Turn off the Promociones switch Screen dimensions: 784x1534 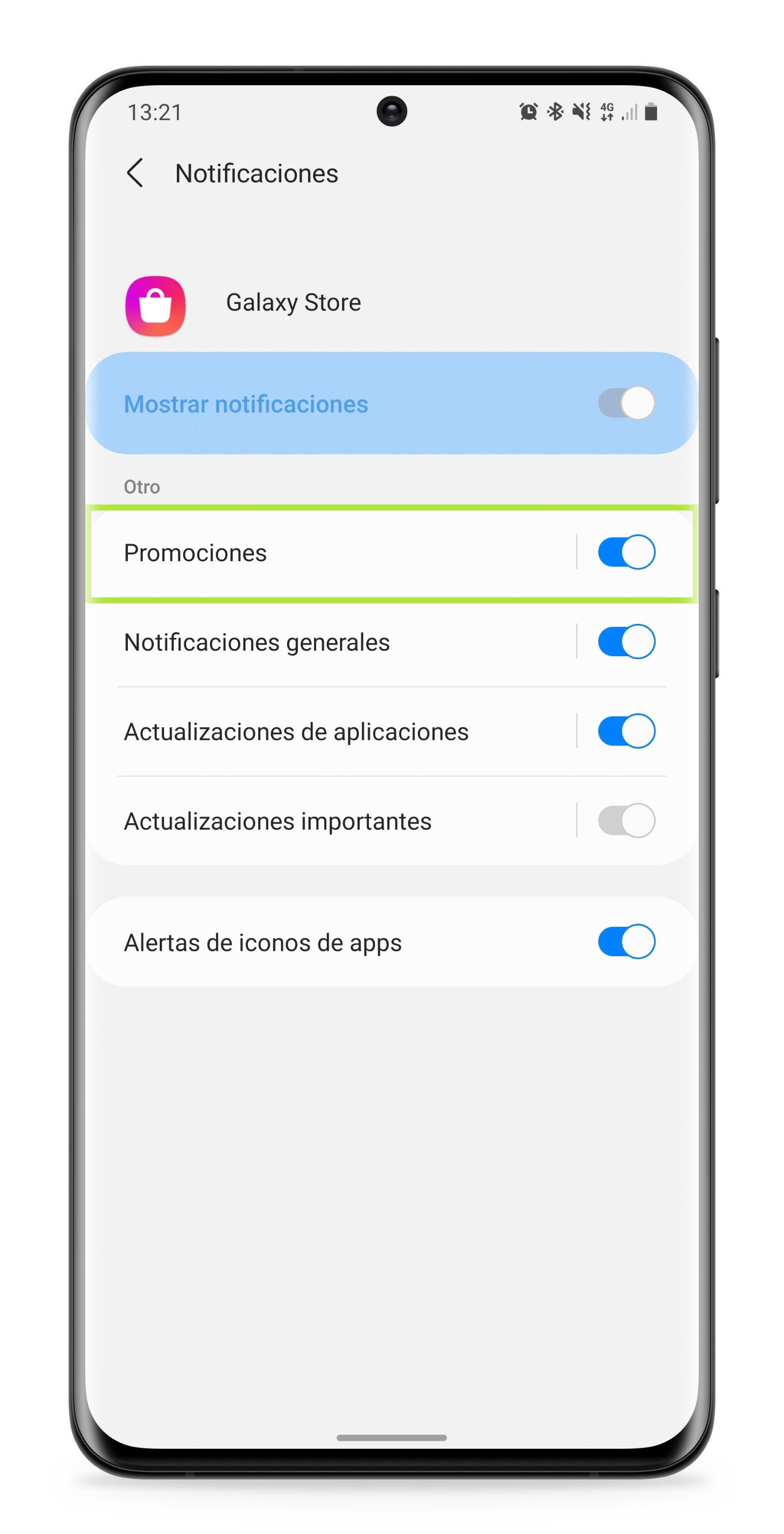point(626,552)
